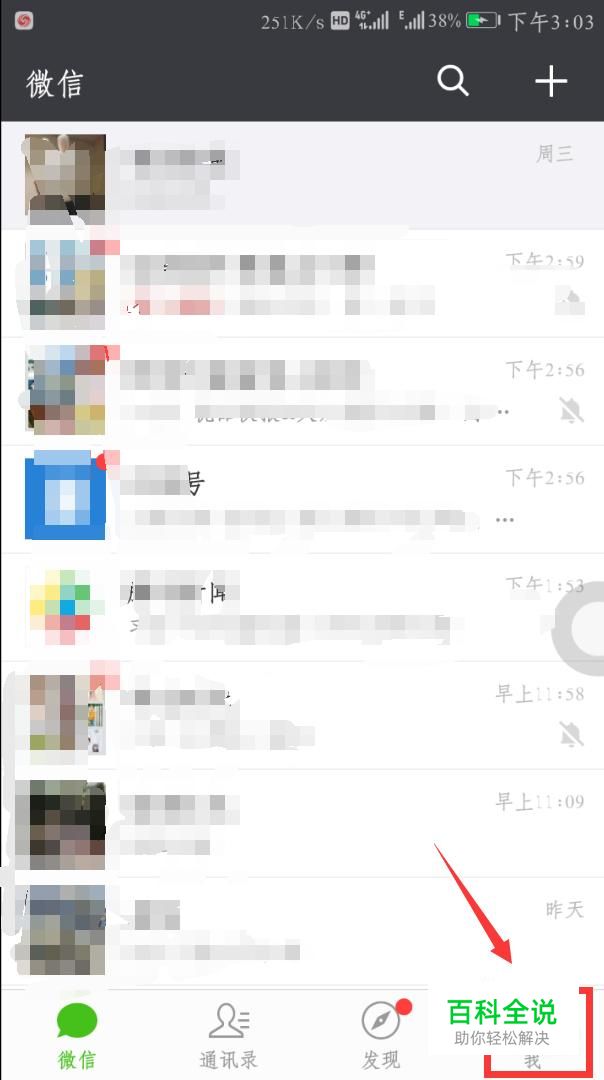Open the chat dated 周三
604x1080 pixels.
[x=300, y=176]
